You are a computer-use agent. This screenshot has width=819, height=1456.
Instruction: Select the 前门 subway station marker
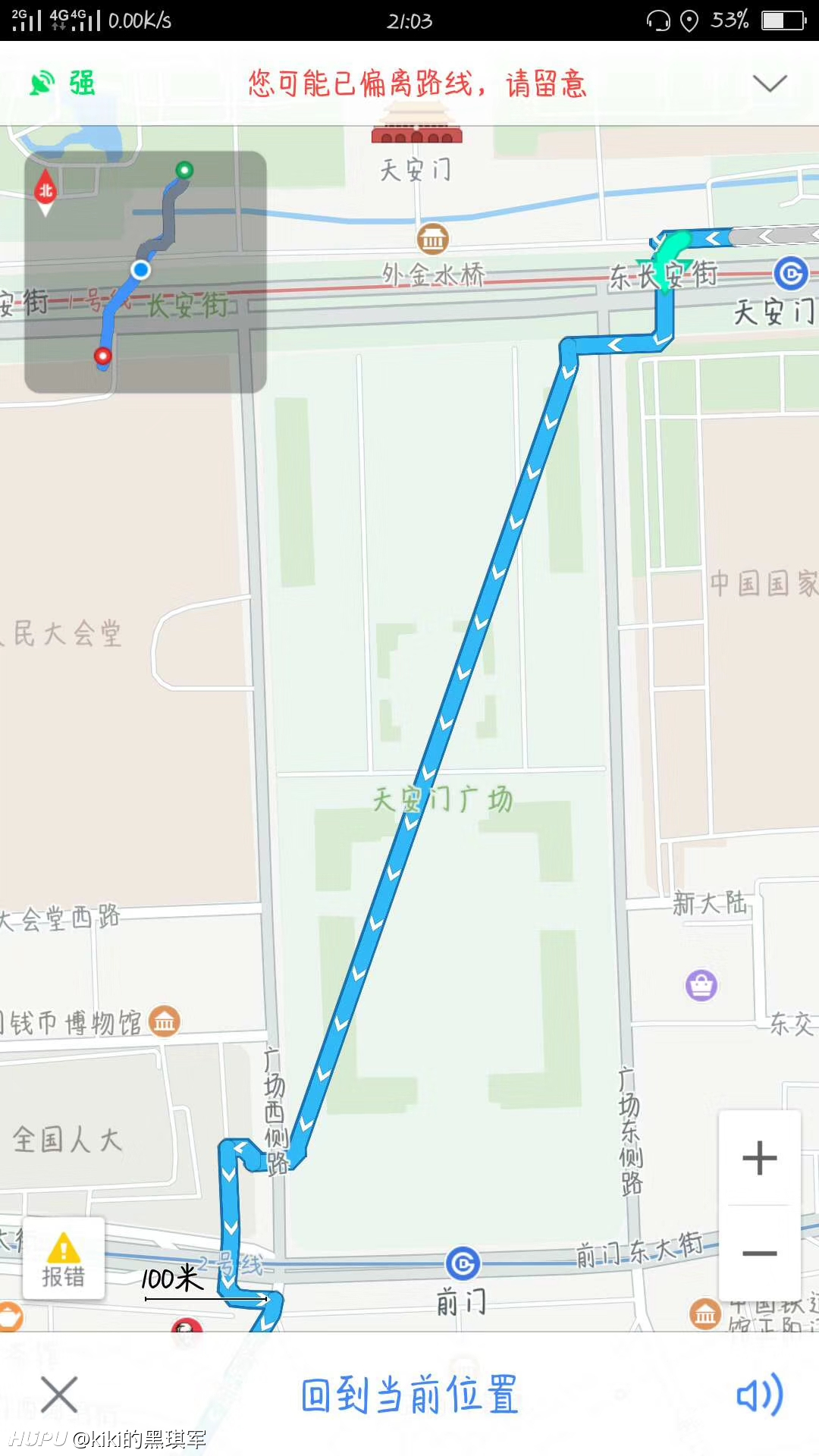pyautogui.click(x=463, y=1263)
